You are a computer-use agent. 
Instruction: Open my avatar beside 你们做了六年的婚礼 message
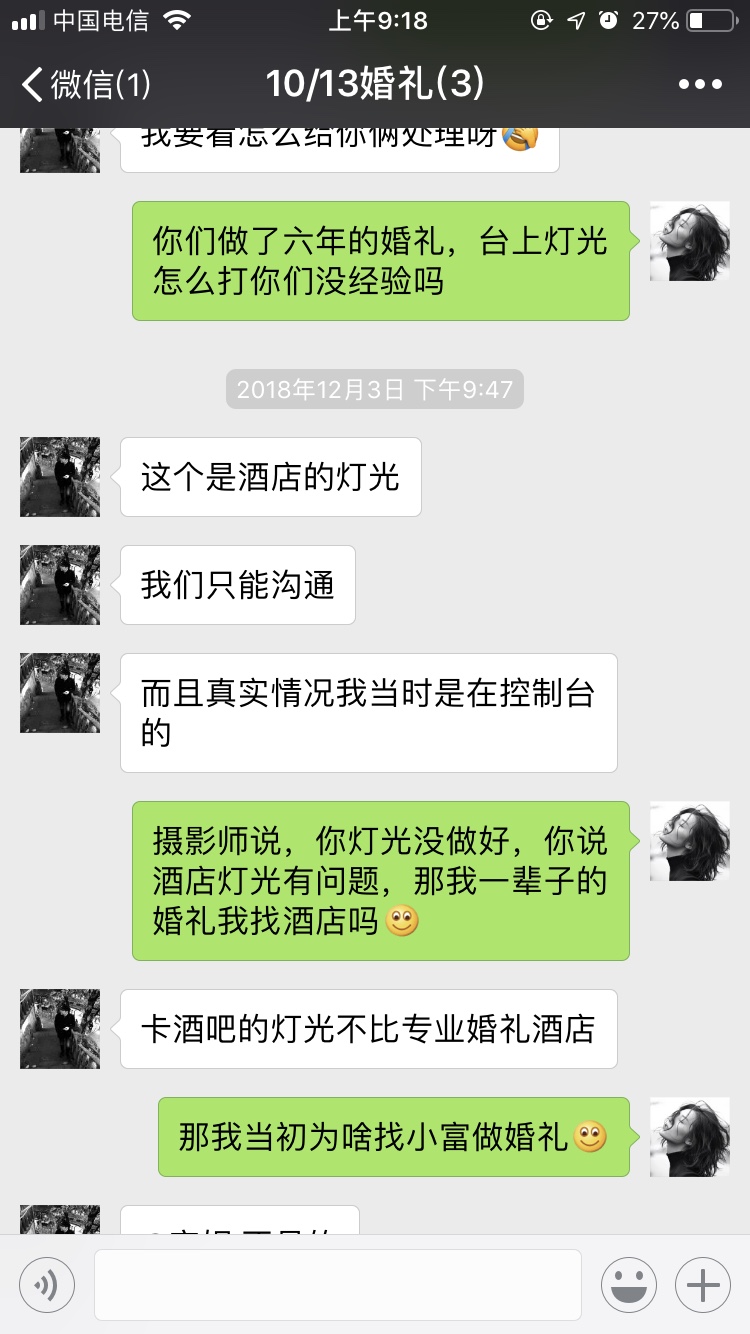[690, 241]
